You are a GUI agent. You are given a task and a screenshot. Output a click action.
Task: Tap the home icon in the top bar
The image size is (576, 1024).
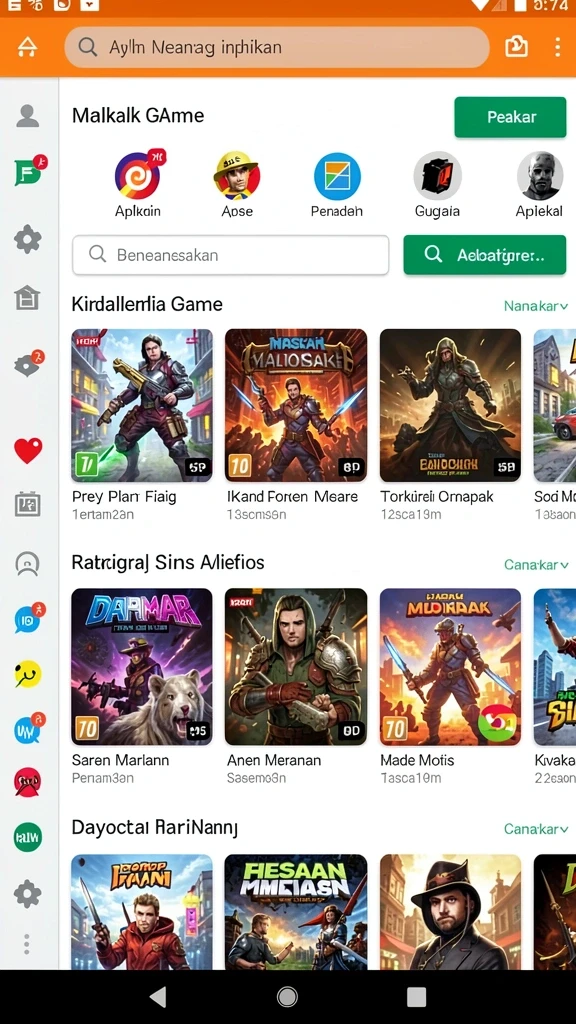(x=27, y=47)
